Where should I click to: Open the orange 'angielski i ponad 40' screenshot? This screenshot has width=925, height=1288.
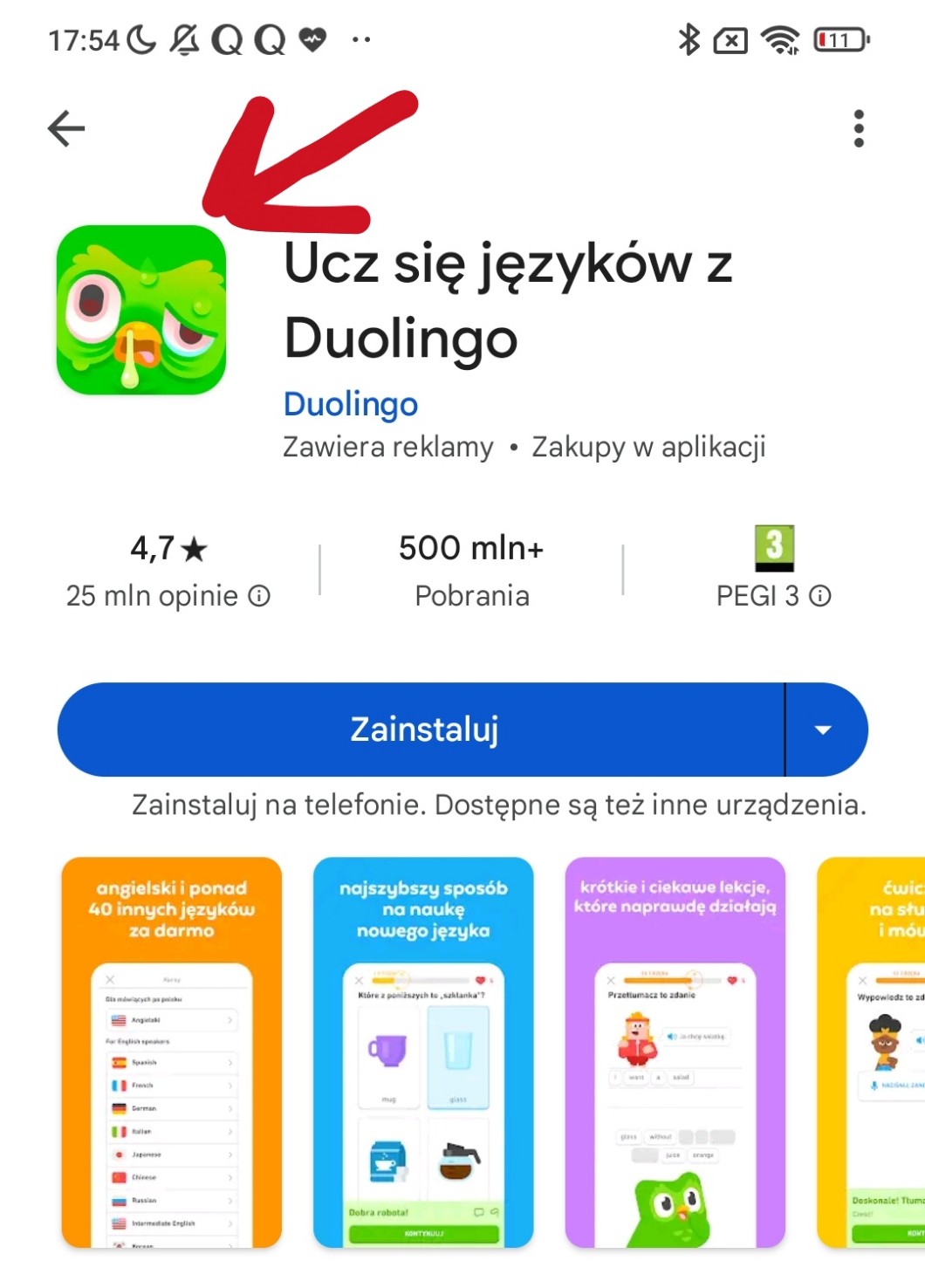(x=172, y=1052)
